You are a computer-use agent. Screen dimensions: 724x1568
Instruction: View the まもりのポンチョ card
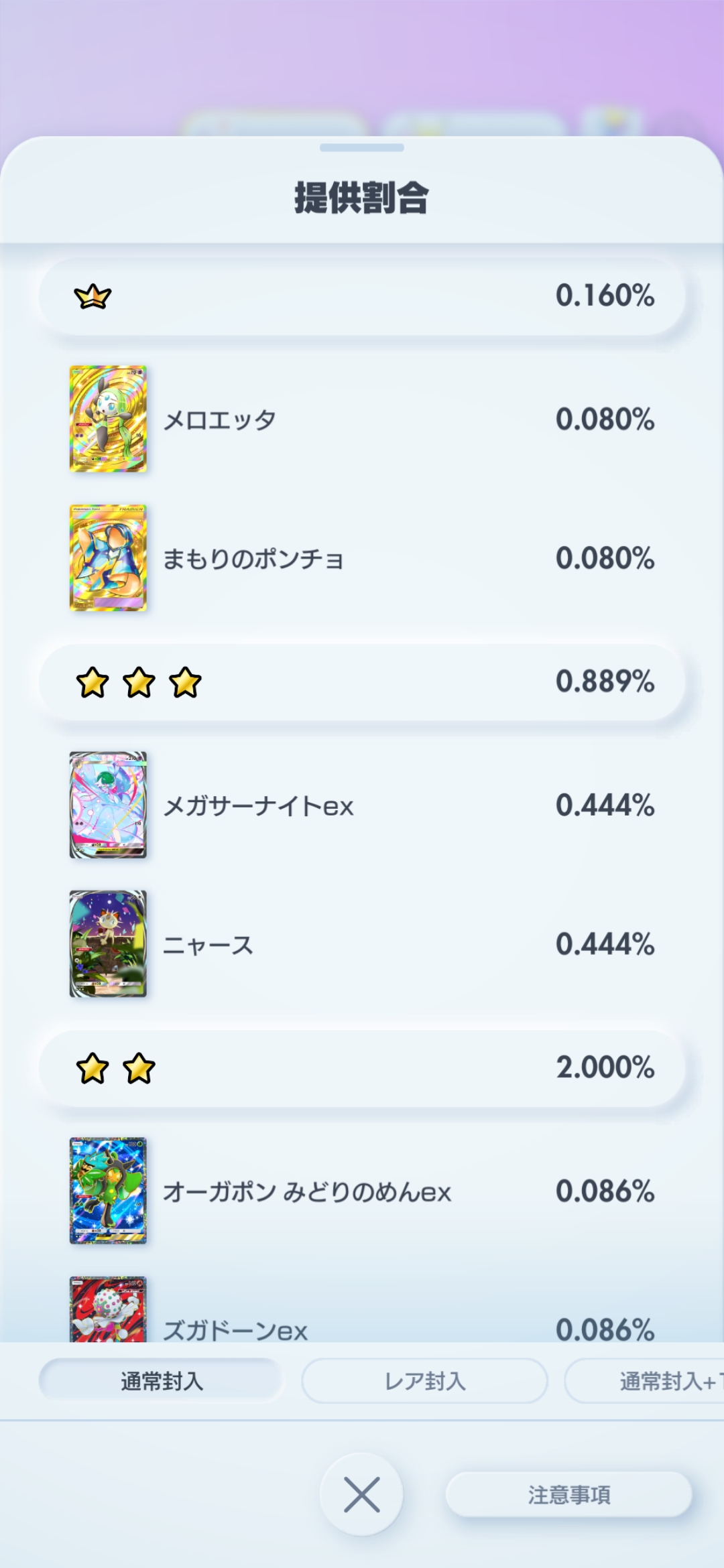[x=108, y=558]
